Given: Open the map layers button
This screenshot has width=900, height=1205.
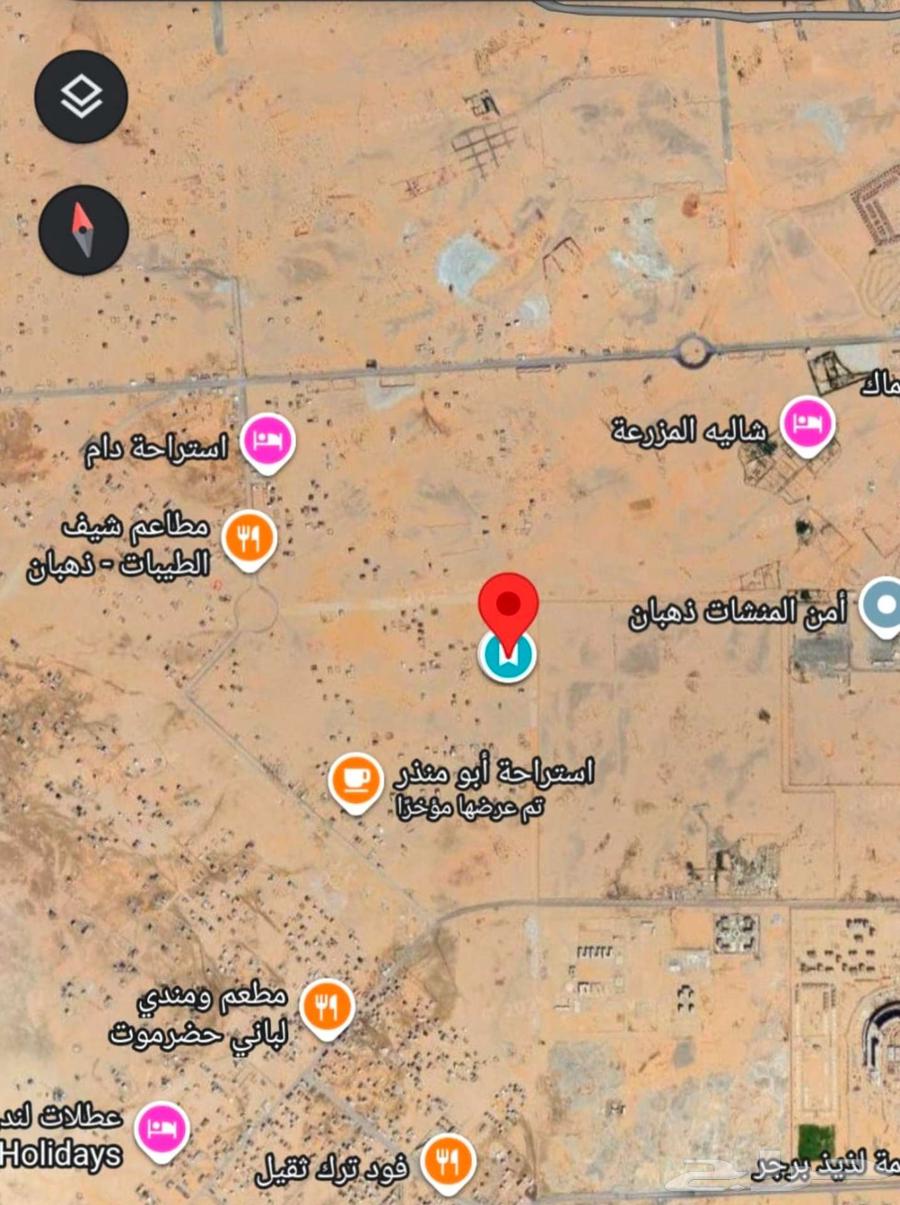Looking at the screenshot, I should (x=81, y=96).
